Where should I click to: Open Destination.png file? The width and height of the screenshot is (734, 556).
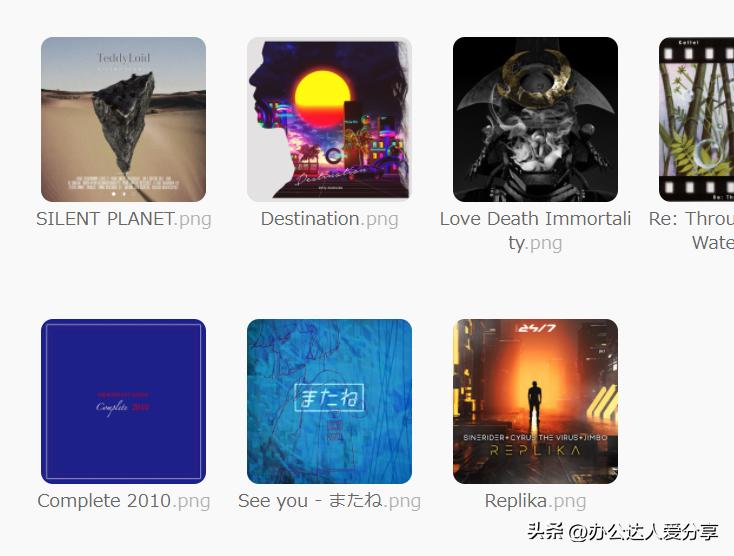[x=329, y=119]
